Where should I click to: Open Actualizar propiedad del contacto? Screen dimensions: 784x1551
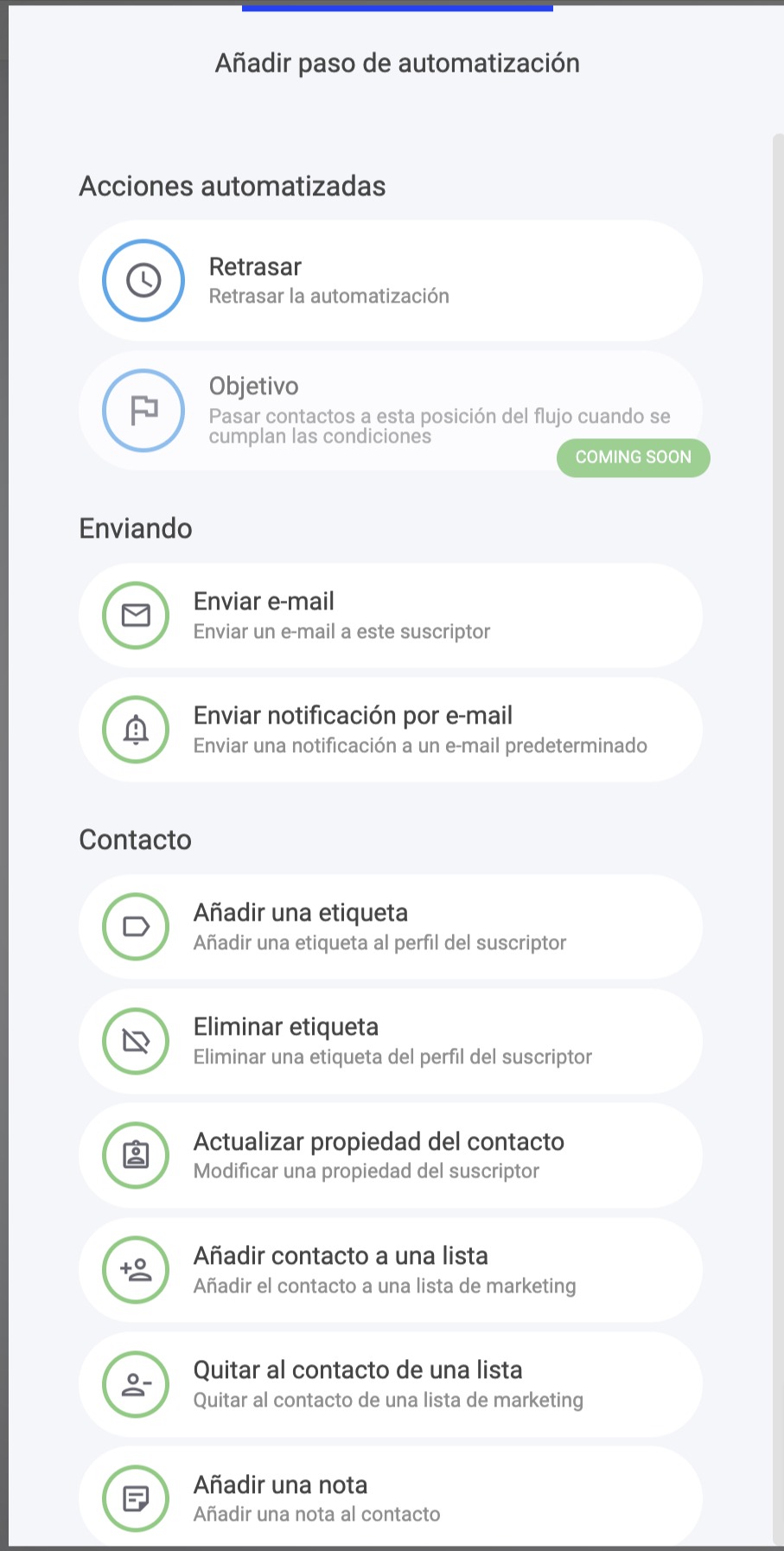point(389,1155)
